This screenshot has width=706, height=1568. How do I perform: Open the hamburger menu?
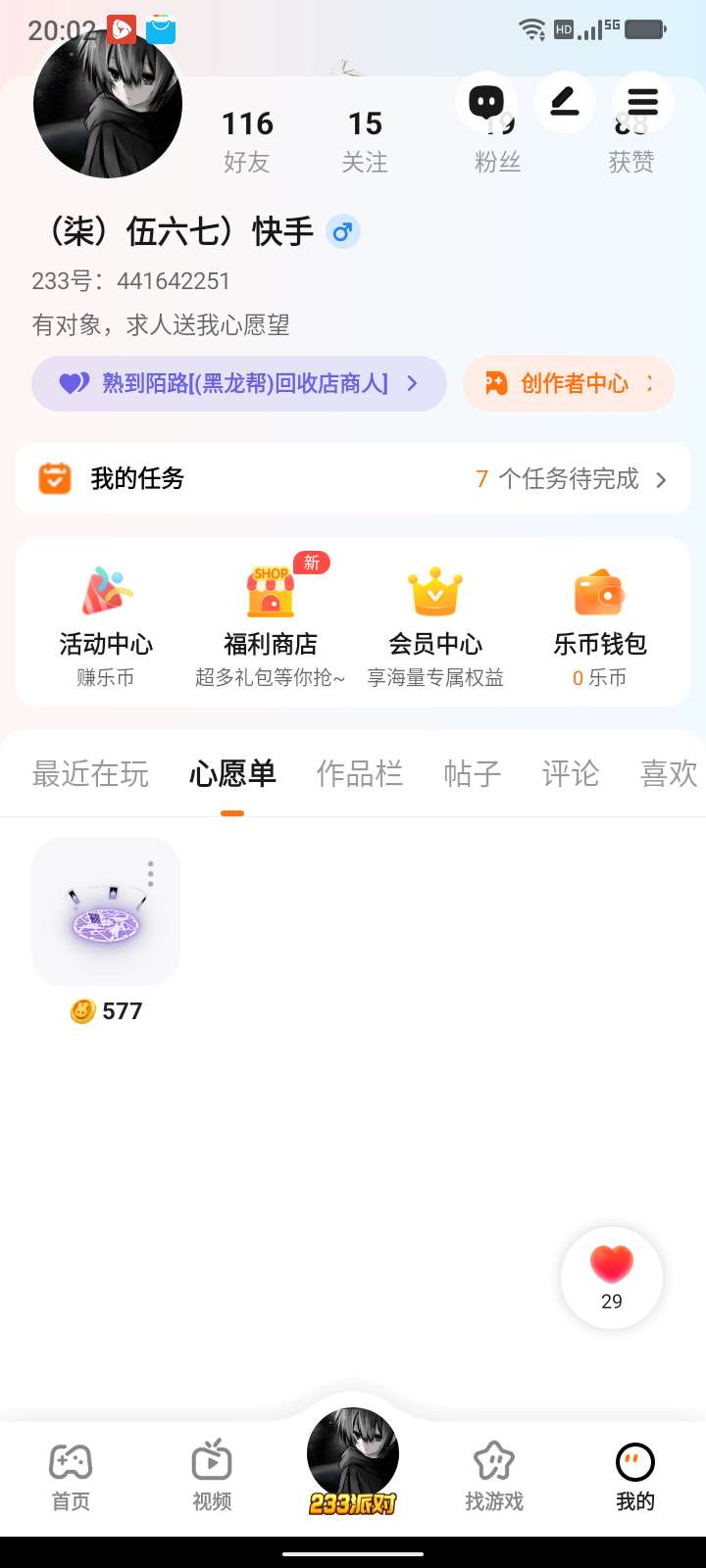pos(642,102)
